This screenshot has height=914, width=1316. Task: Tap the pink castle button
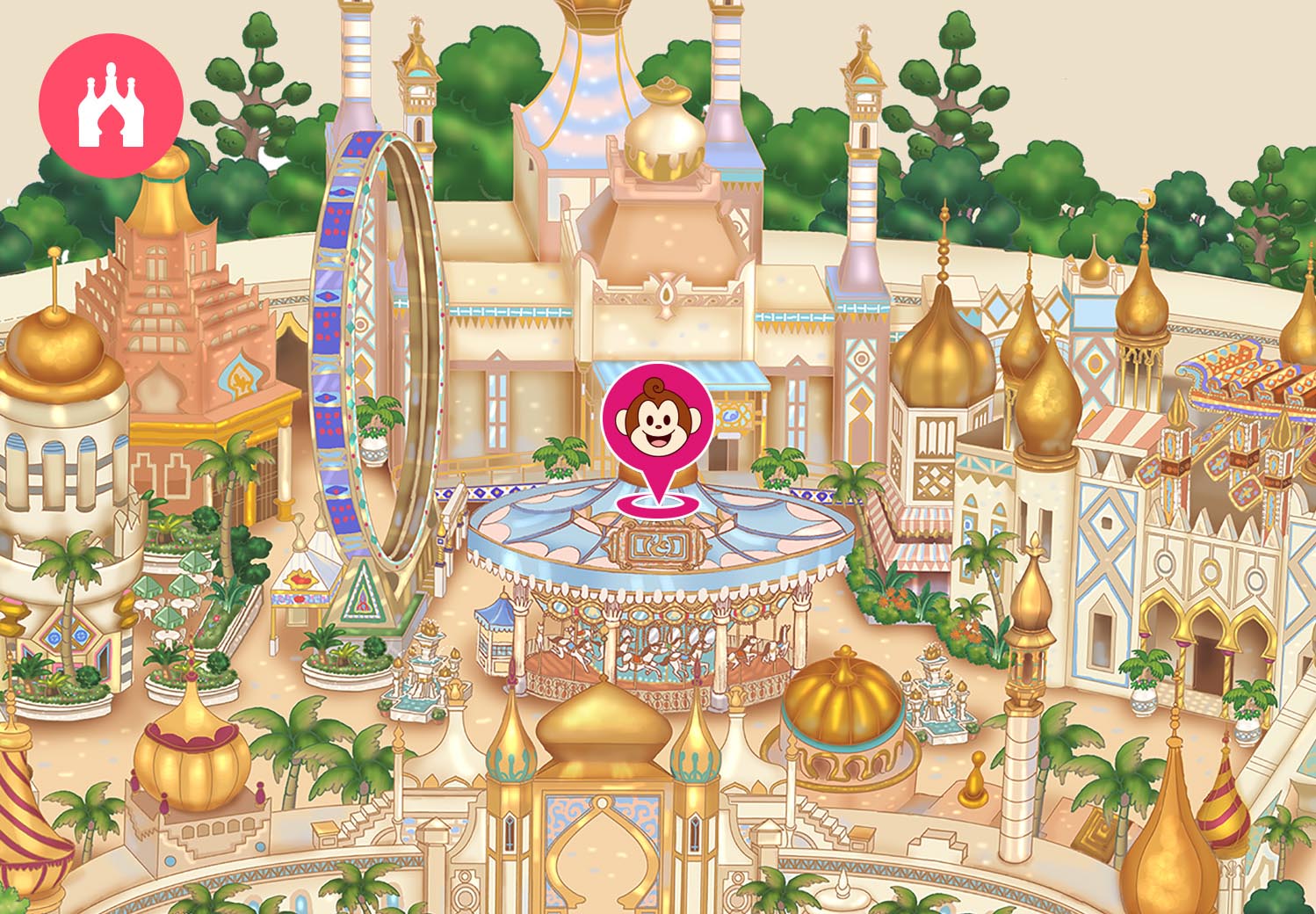(111, 105)
